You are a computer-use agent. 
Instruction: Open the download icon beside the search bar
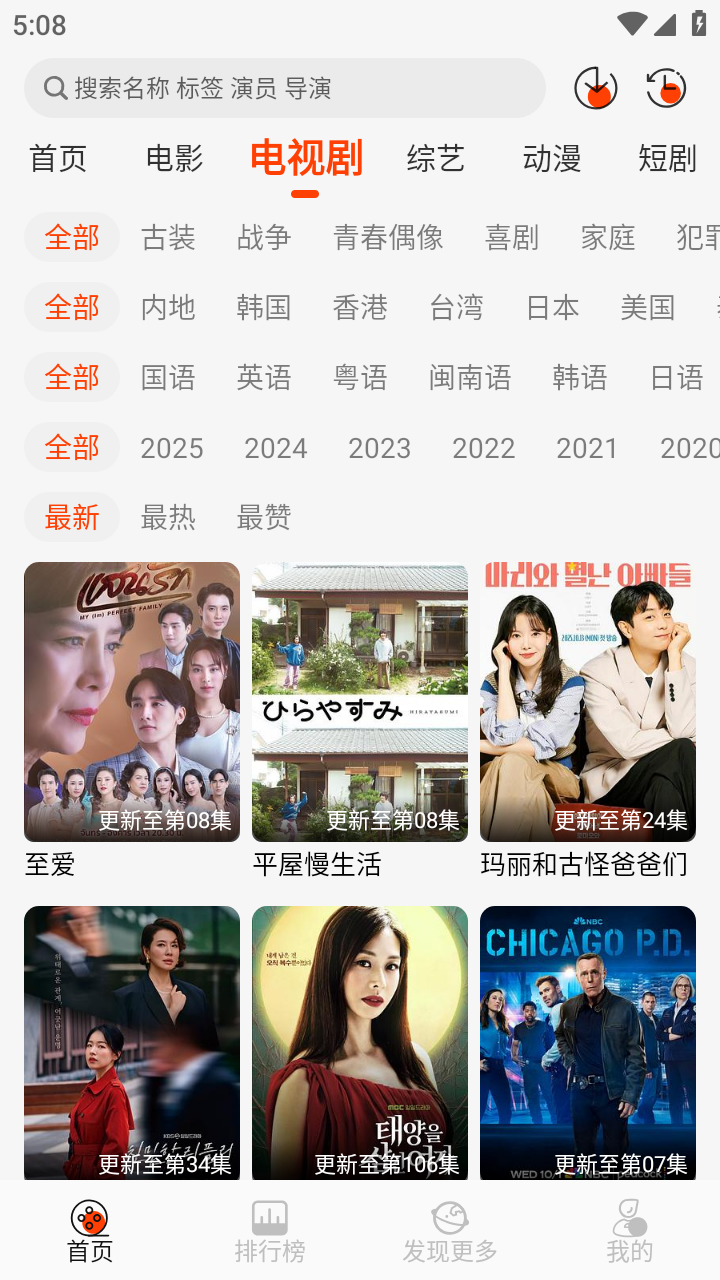point(595,88)
